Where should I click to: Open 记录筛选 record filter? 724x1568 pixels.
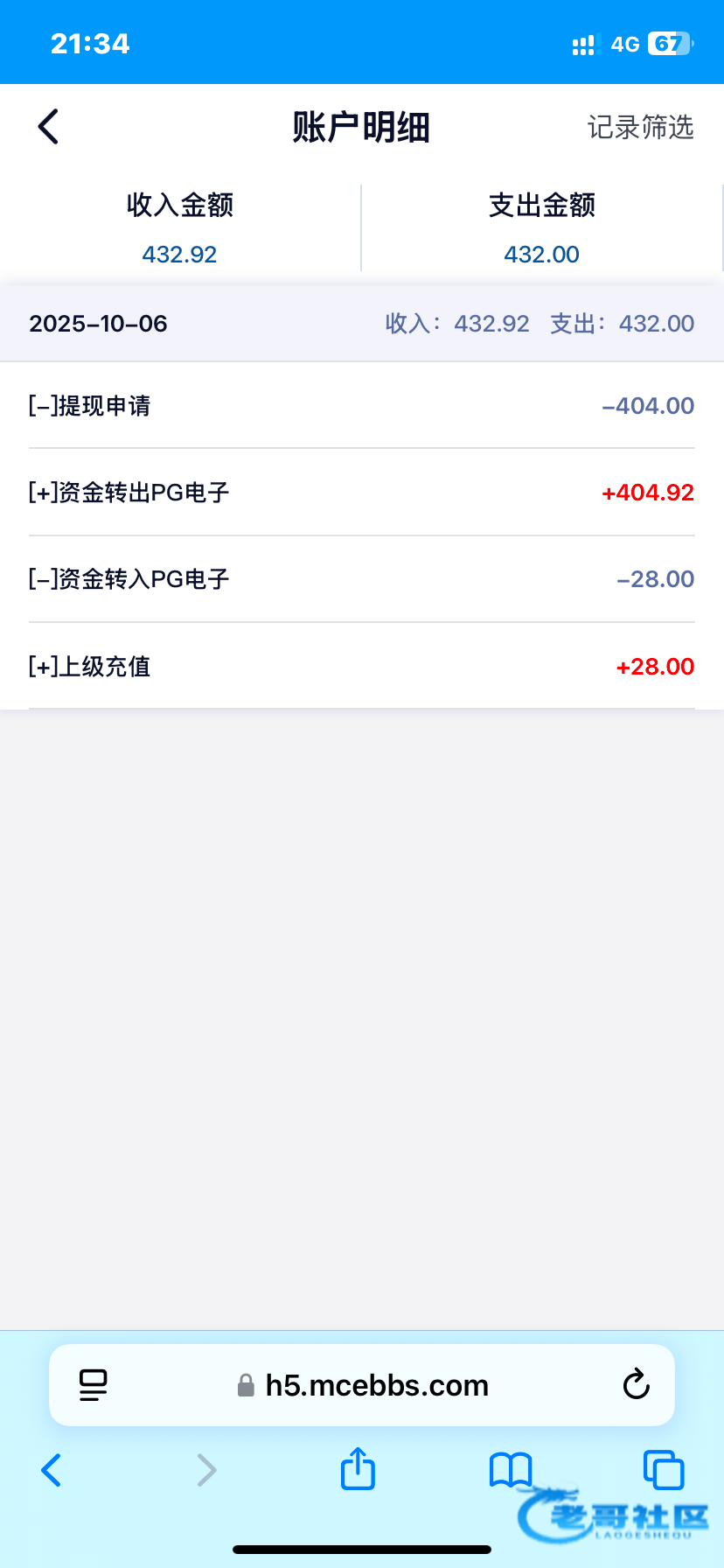click(640, 128)
